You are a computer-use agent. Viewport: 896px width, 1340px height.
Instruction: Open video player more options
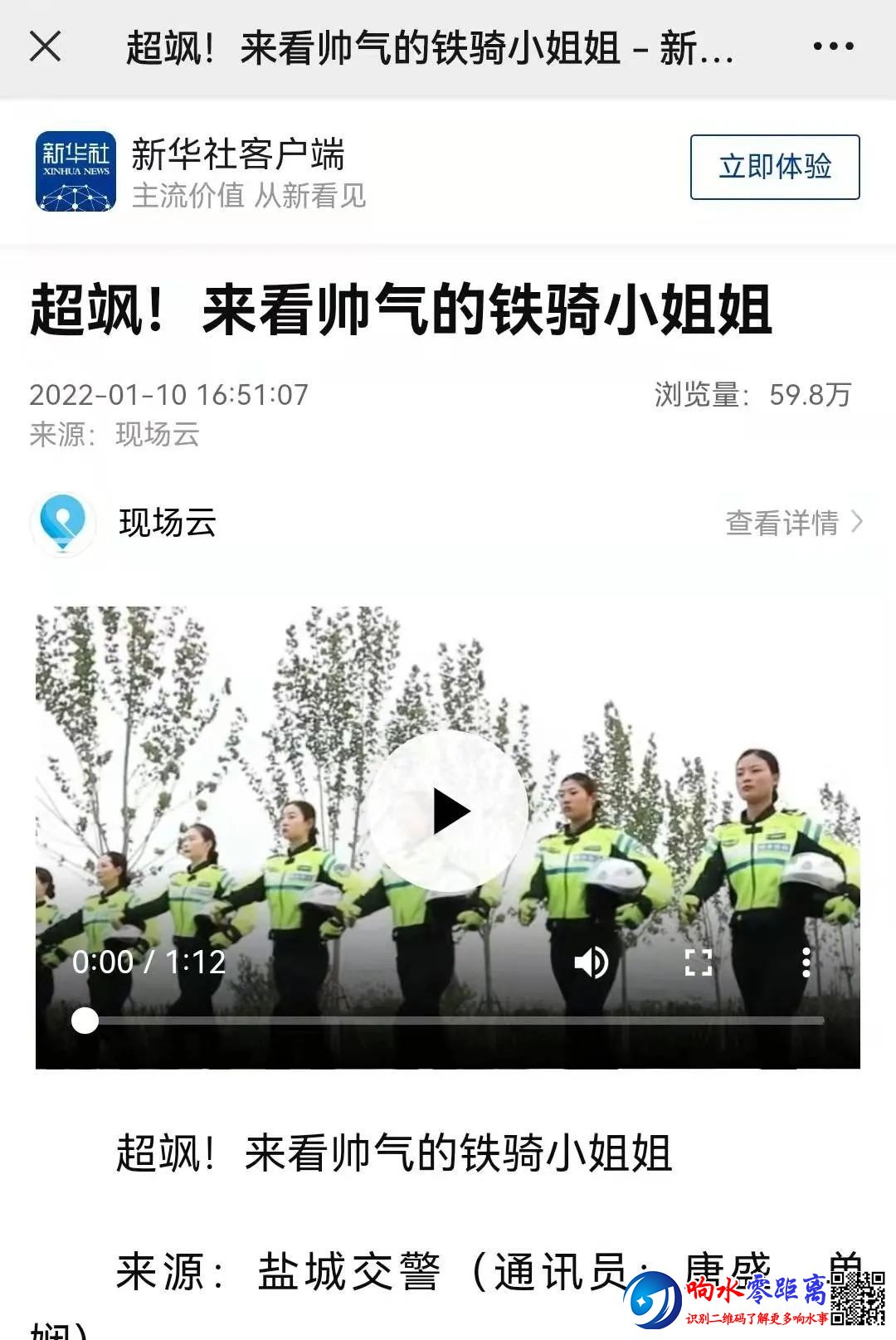pyautogui.click(x=806, y=962)
